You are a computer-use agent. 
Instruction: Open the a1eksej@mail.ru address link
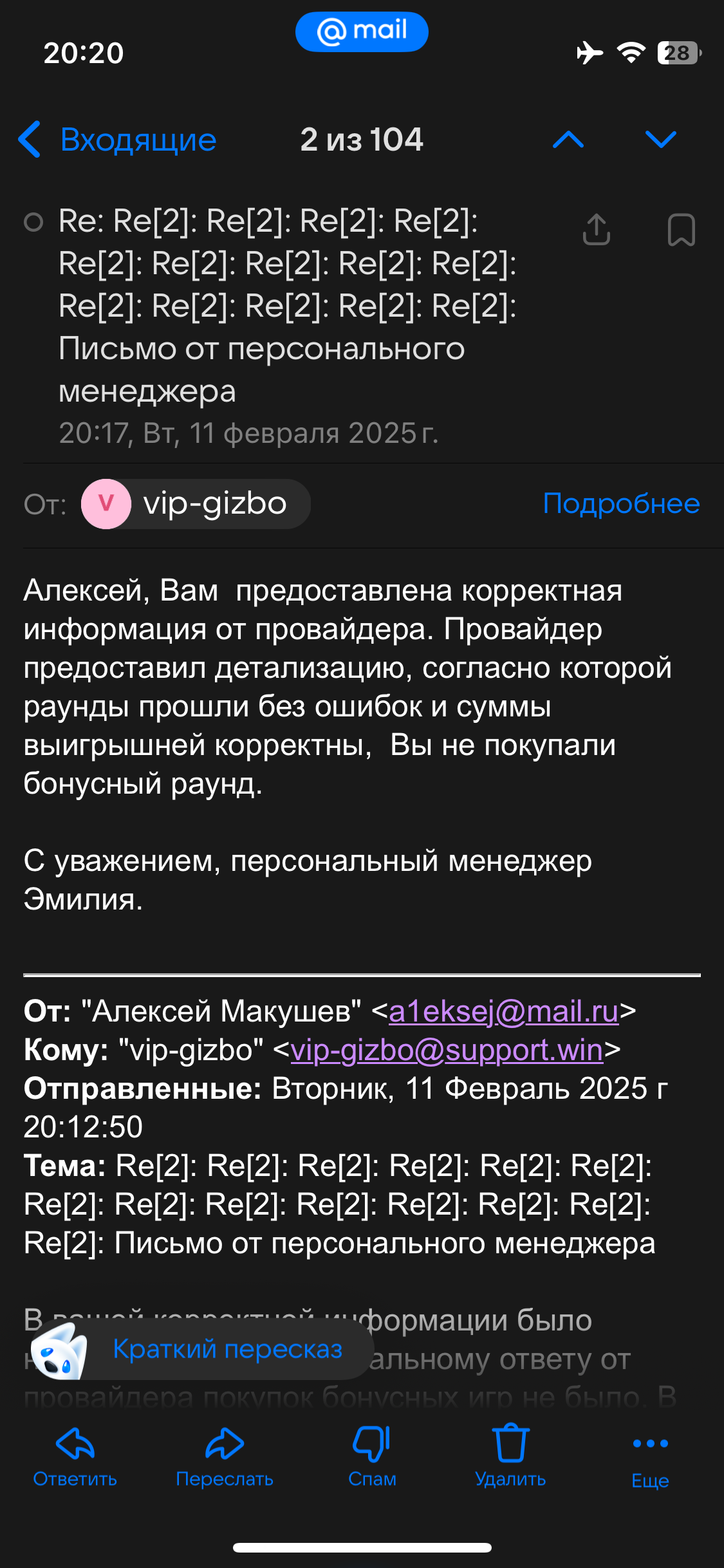coord(503,1011)
